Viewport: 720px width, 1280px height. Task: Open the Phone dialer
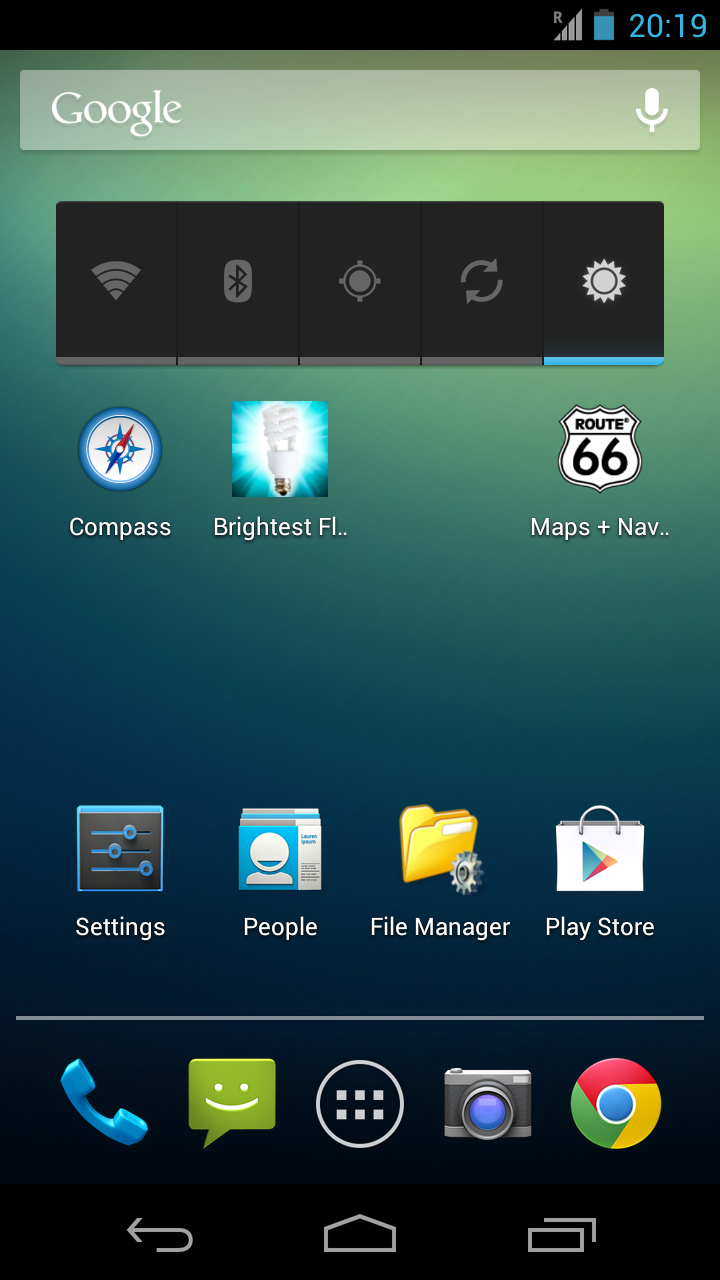(104, 1103)
